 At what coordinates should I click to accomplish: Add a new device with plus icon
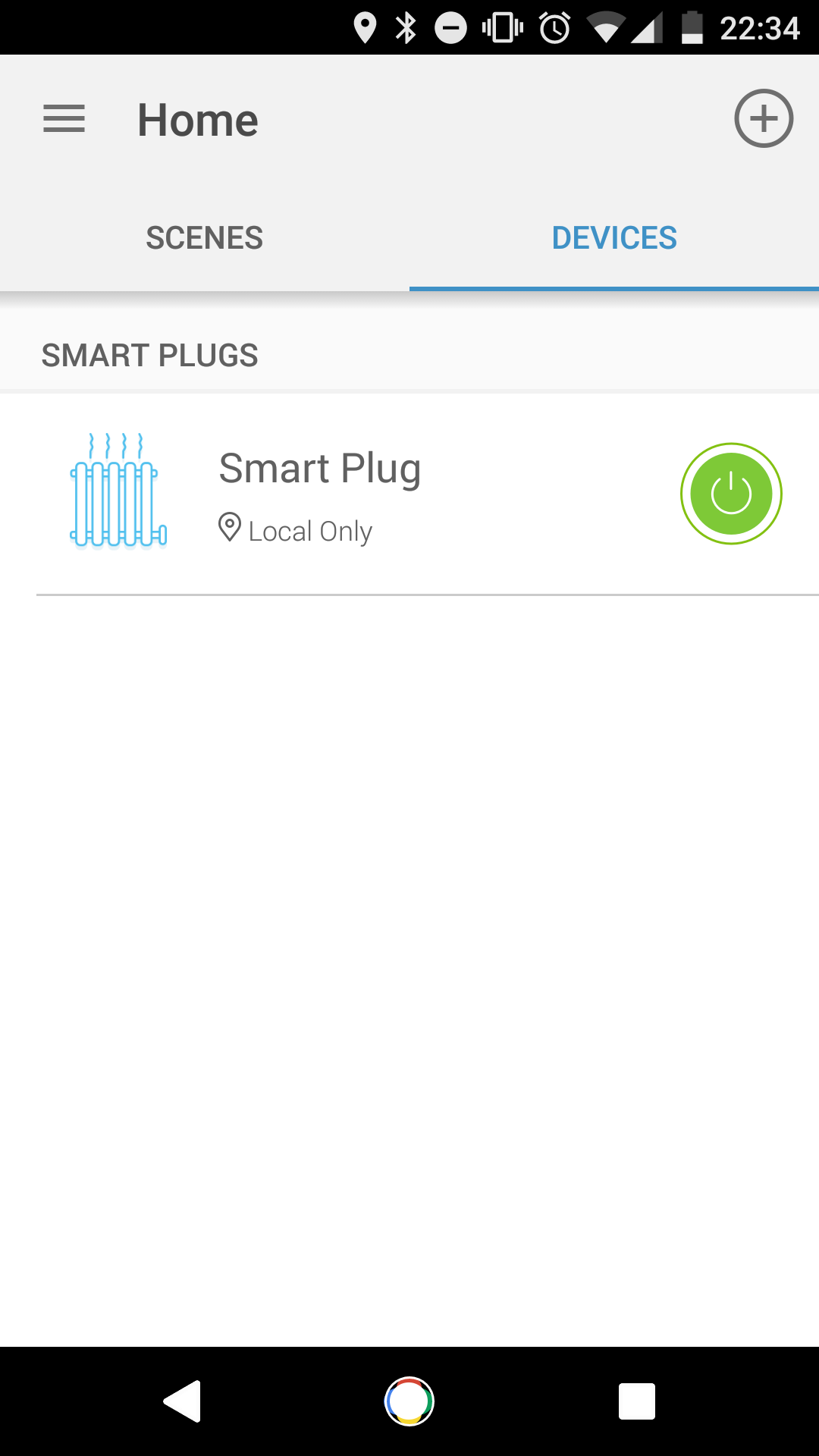764,118
